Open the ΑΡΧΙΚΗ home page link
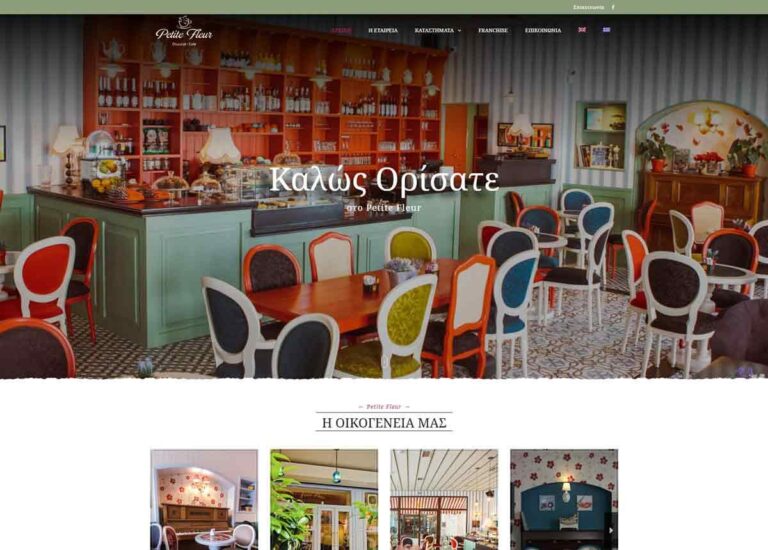This screenshot has width=768, height=550. coord(341,30)
